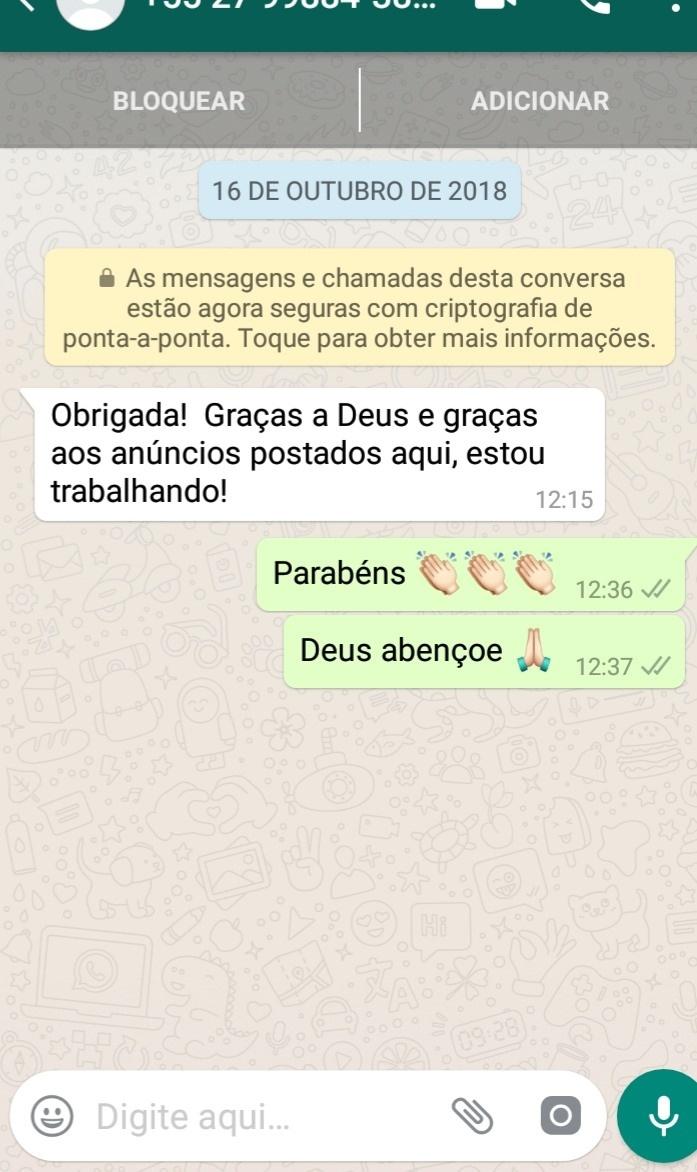Tap BLOQUEAR to block this contact
Image resolution: width=697 pixels, height=1172 pixels.
(179, 101)
